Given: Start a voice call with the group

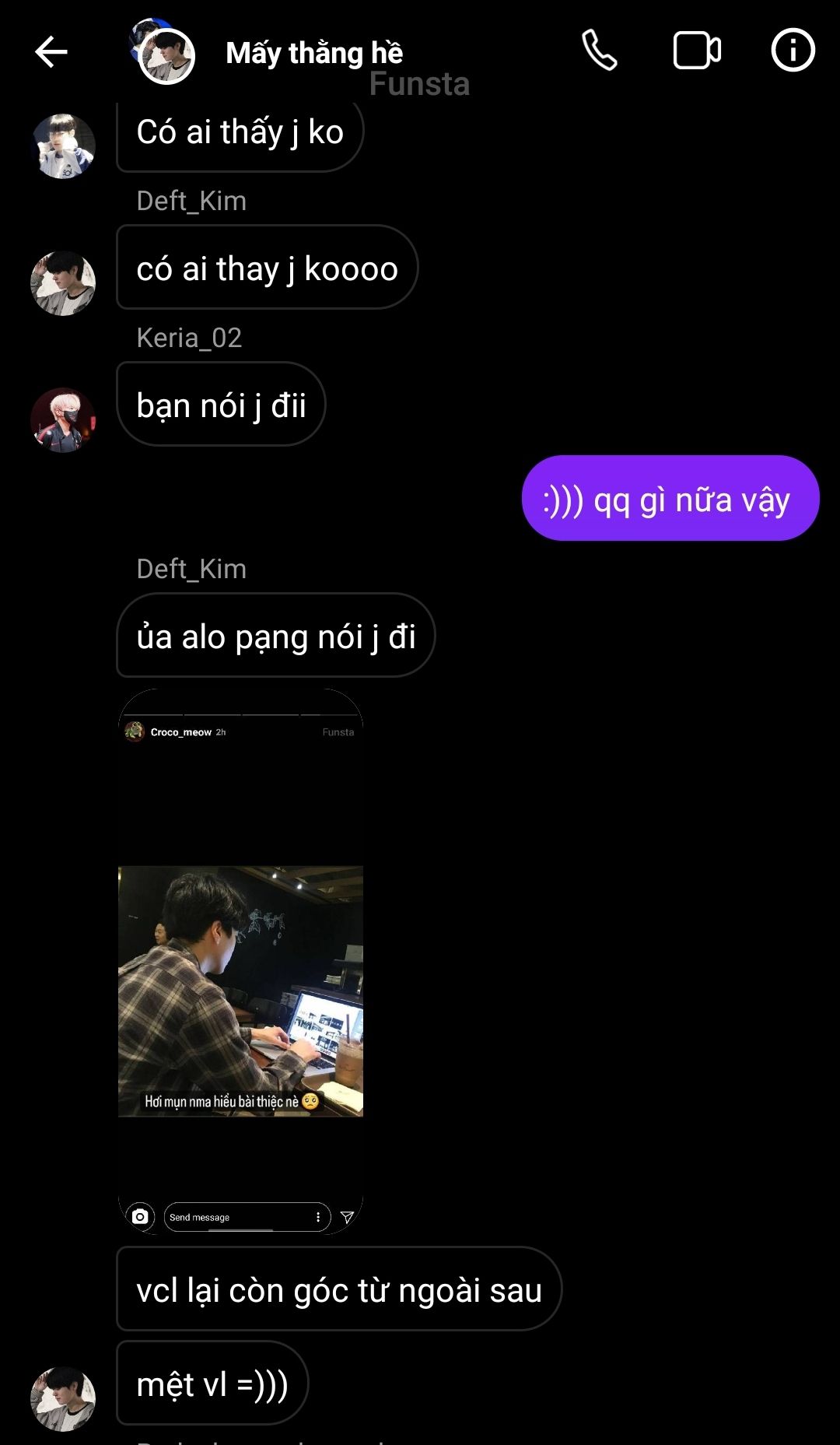Looking at the screenshot, I should tap(600, 51).
